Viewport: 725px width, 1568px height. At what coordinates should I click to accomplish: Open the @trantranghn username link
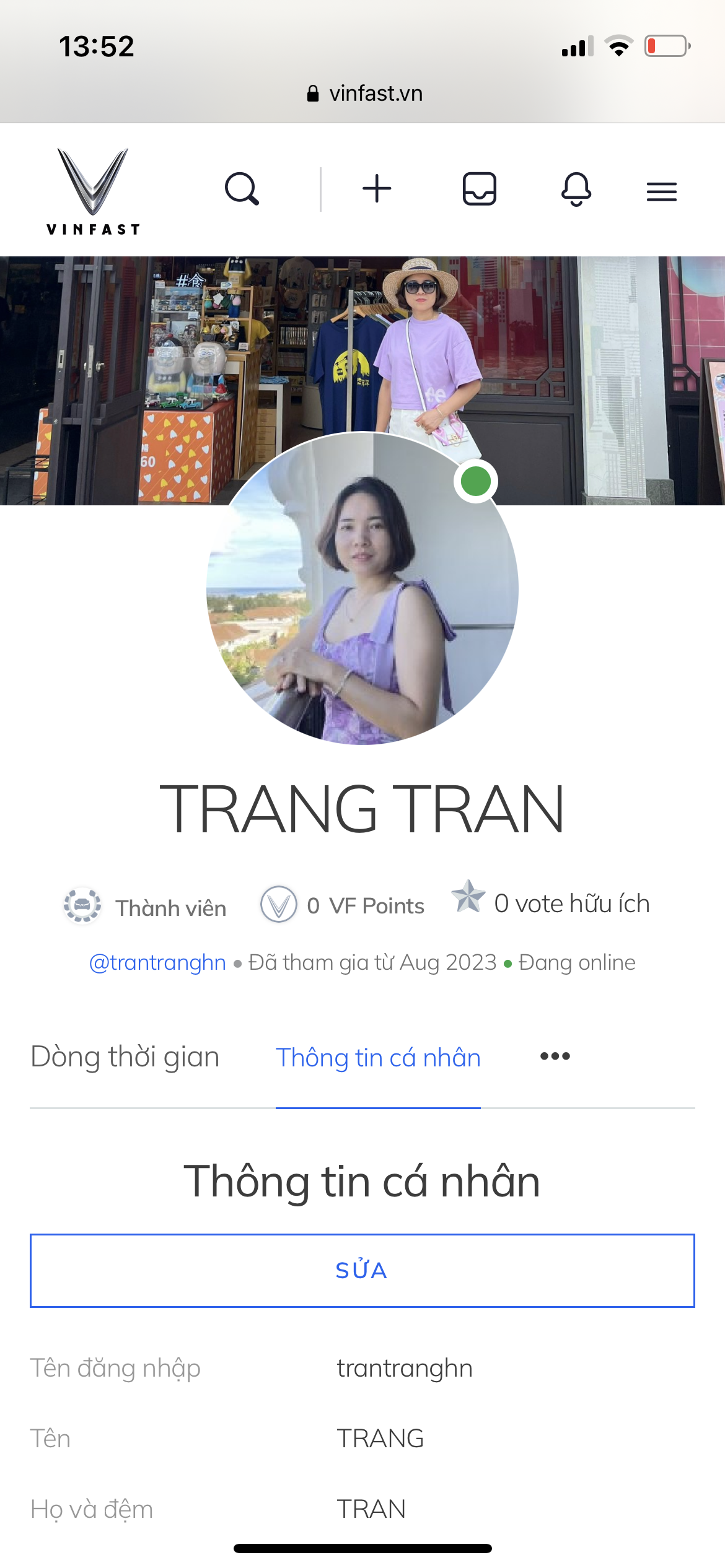(157, 962)
